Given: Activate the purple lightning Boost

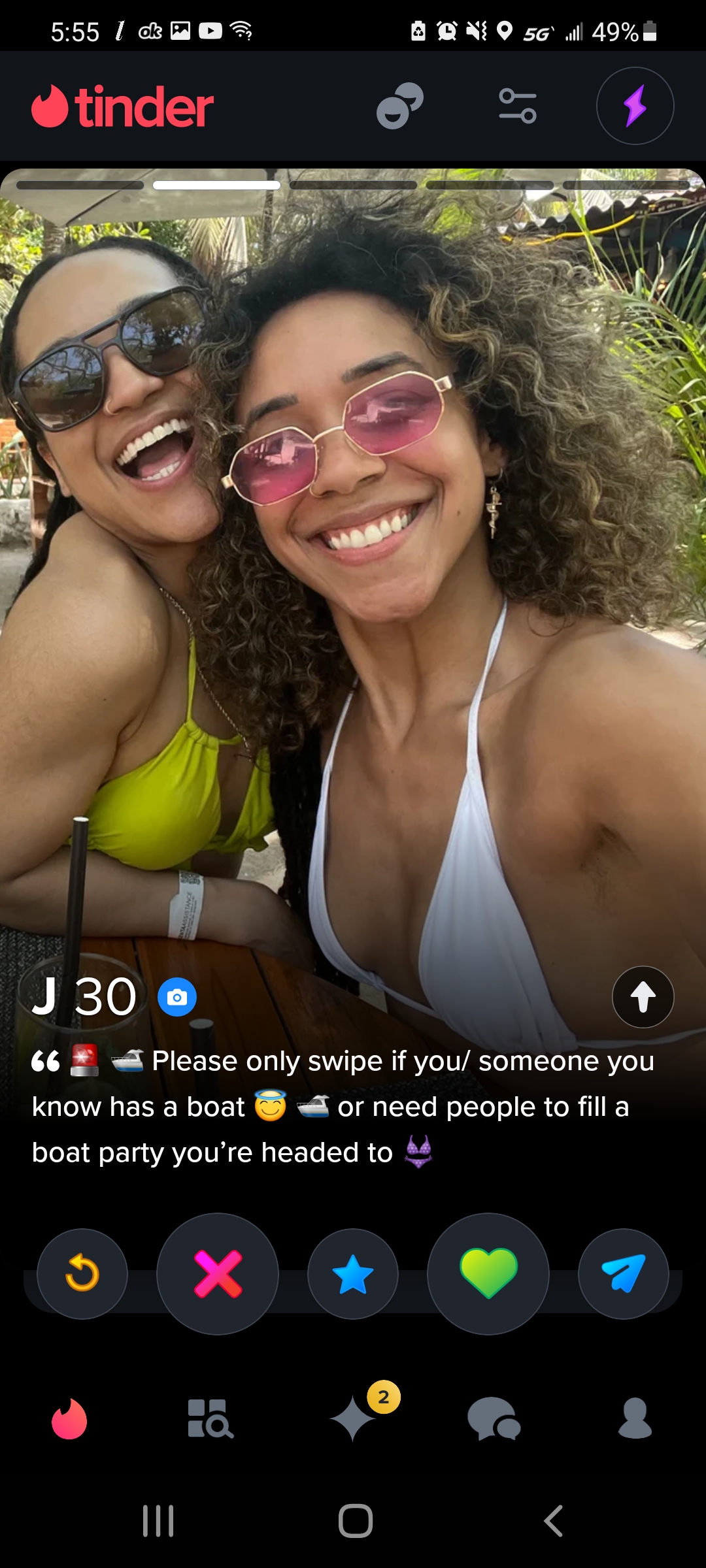Looking at the screenshot, I should coord(635,106).
